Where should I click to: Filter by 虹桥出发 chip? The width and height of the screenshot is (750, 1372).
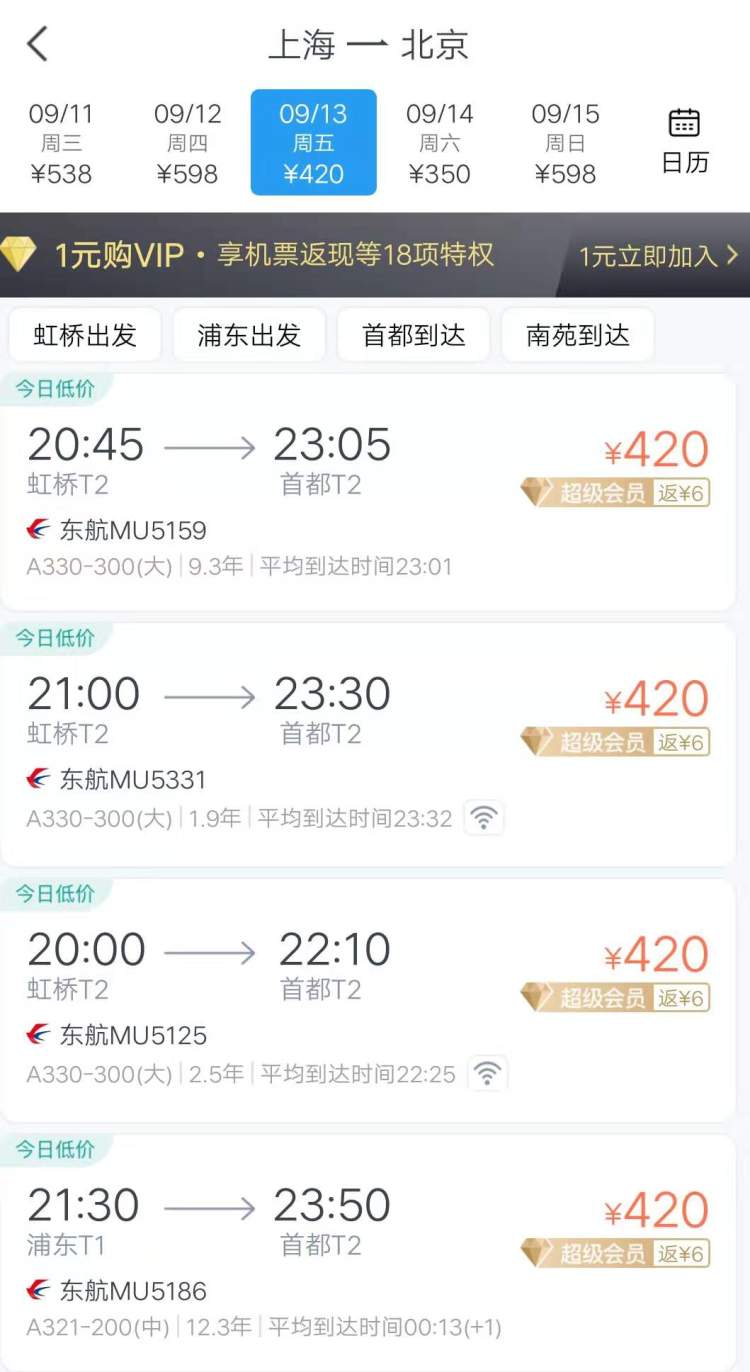point(85,335)
